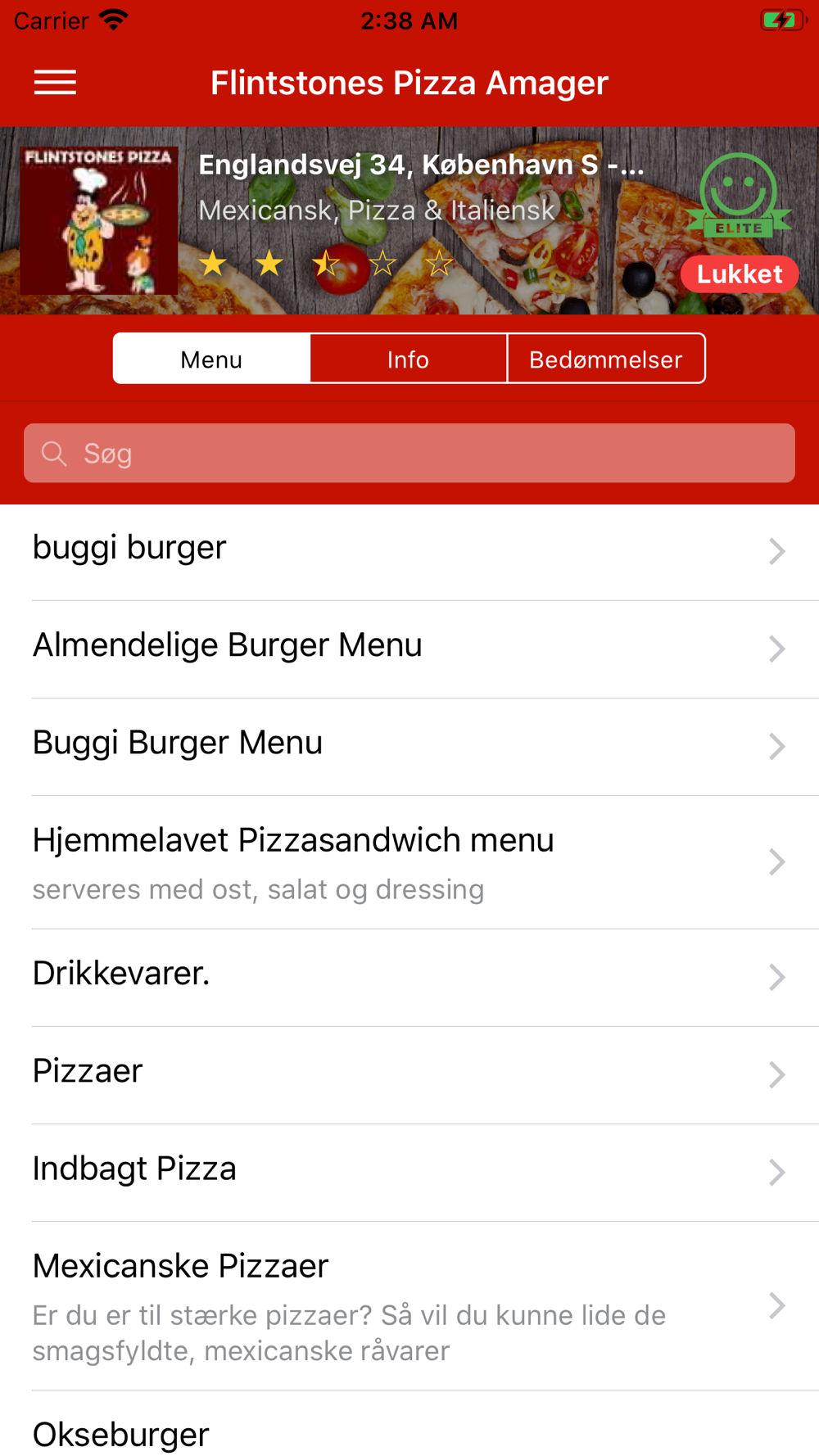The height and width of the screenshot is (1456, 819).
Task: Open the Okseburger category
Action: [x=409, y=1425]
